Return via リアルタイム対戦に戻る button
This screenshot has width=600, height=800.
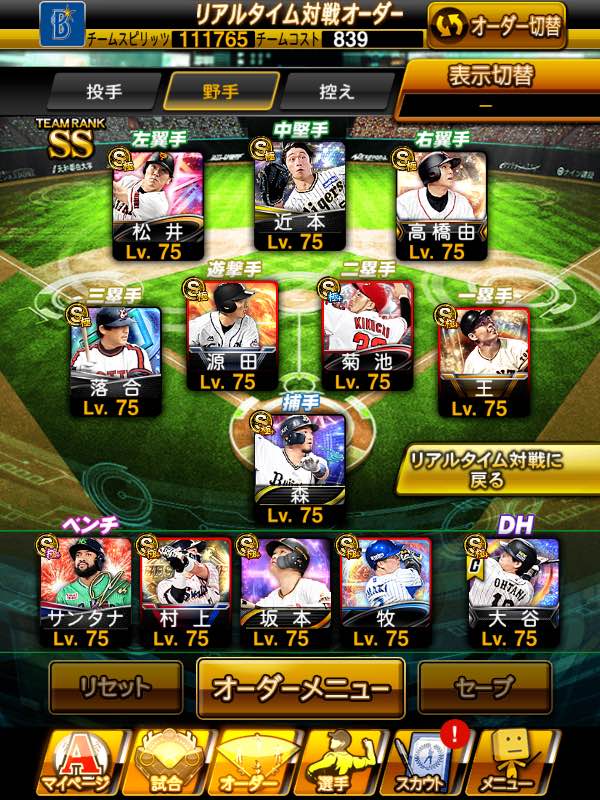click(499, 470)
